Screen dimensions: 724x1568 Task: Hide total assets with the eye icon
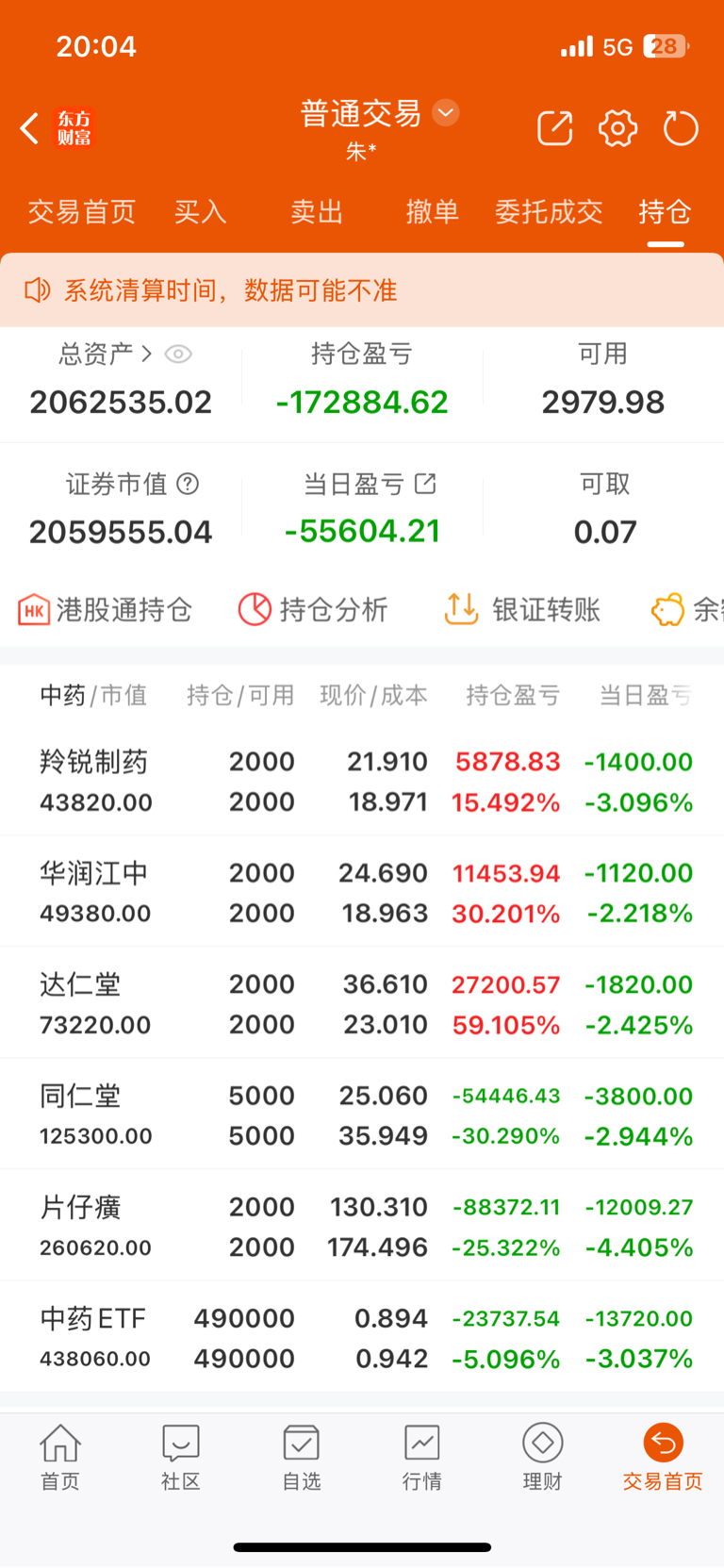tap(178, 354)
